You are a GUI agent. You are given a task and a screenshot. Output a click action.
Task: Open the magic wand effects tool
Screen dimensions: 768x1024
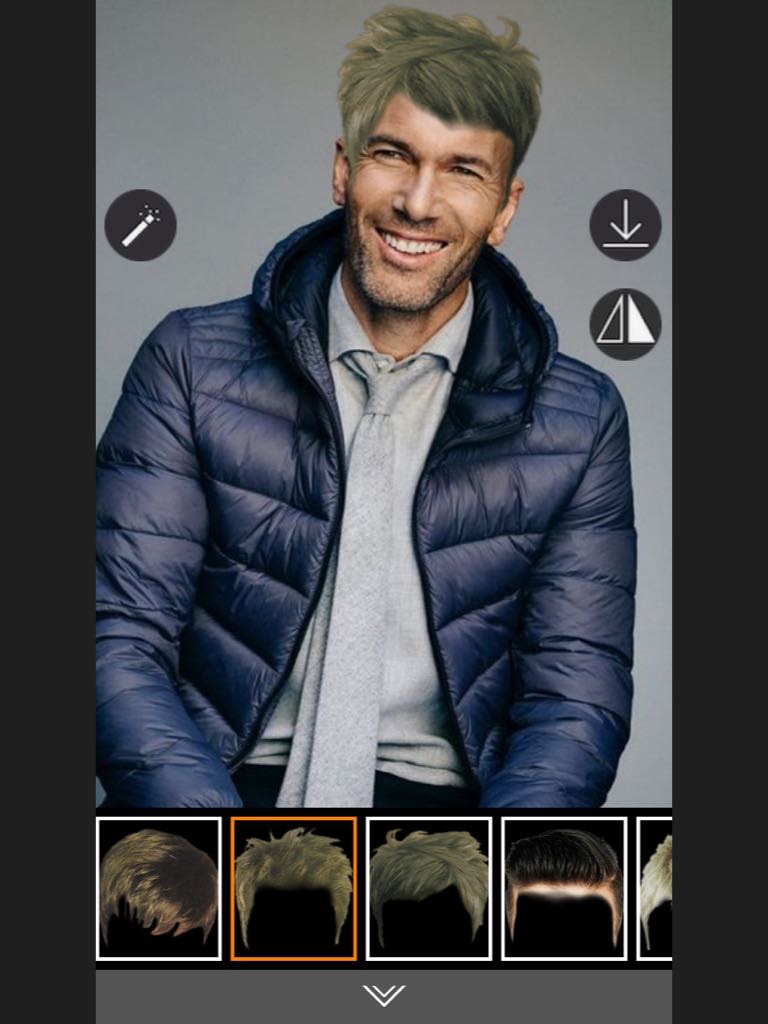[x=140, y=225]
